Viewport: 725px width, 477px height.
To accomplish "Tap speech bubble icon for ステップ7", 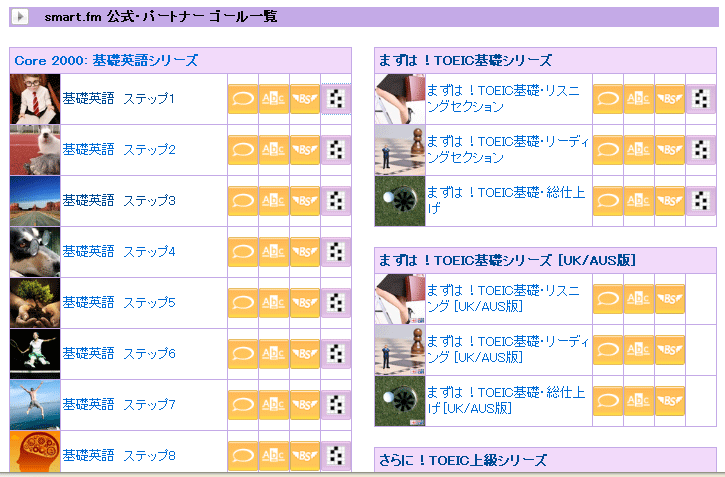I will (243, 405).
